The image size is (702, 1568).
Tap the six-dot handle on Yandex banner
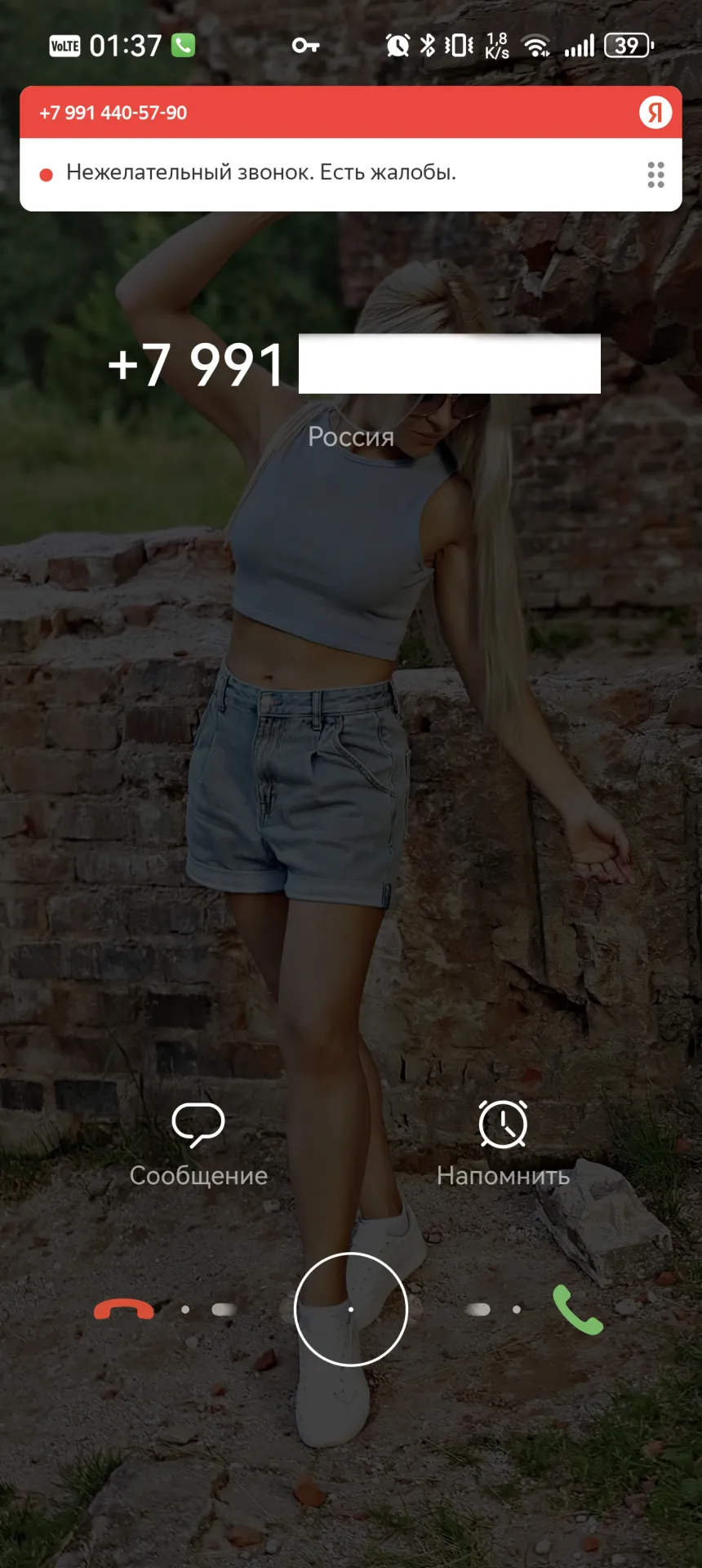[x=655, y=175]
